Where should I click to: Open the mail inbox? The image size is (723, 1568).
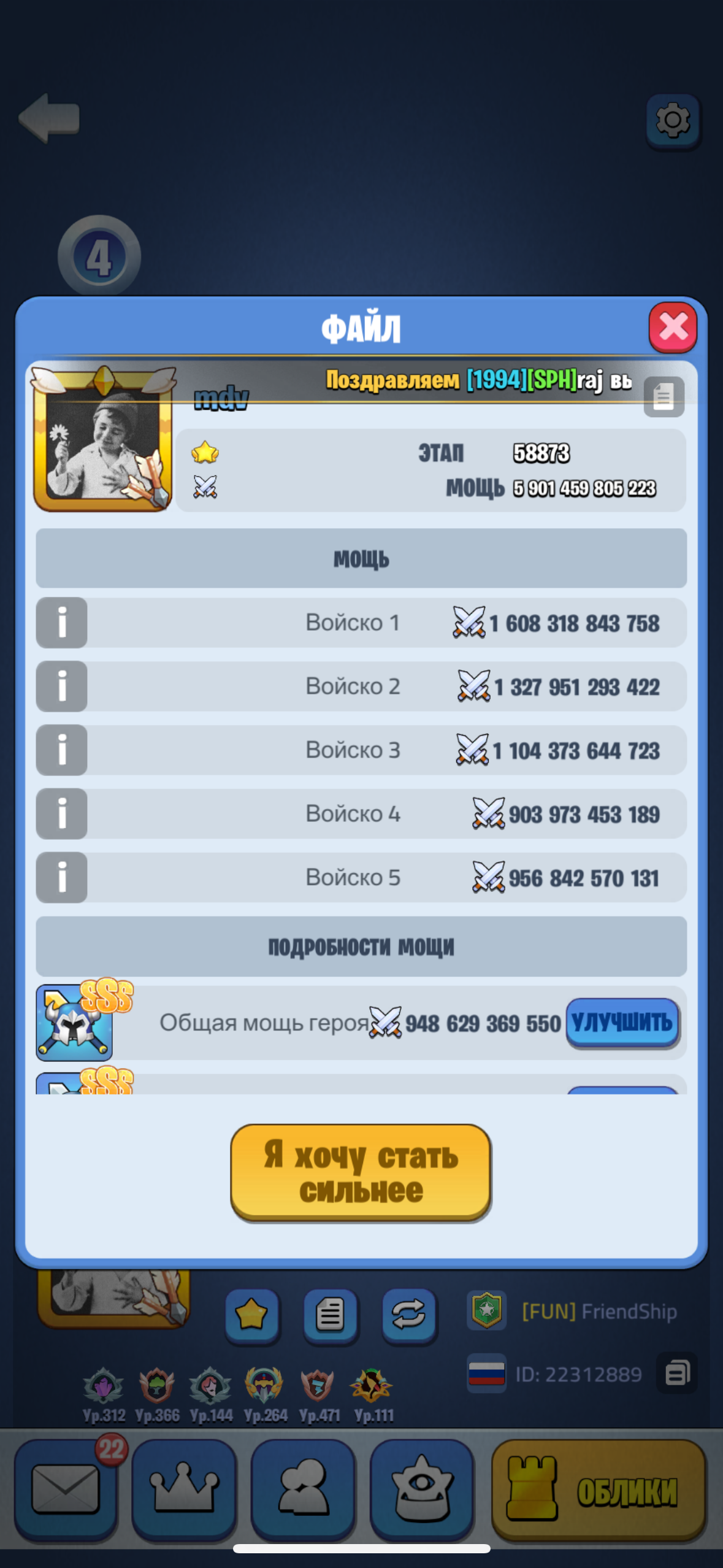66,1488
